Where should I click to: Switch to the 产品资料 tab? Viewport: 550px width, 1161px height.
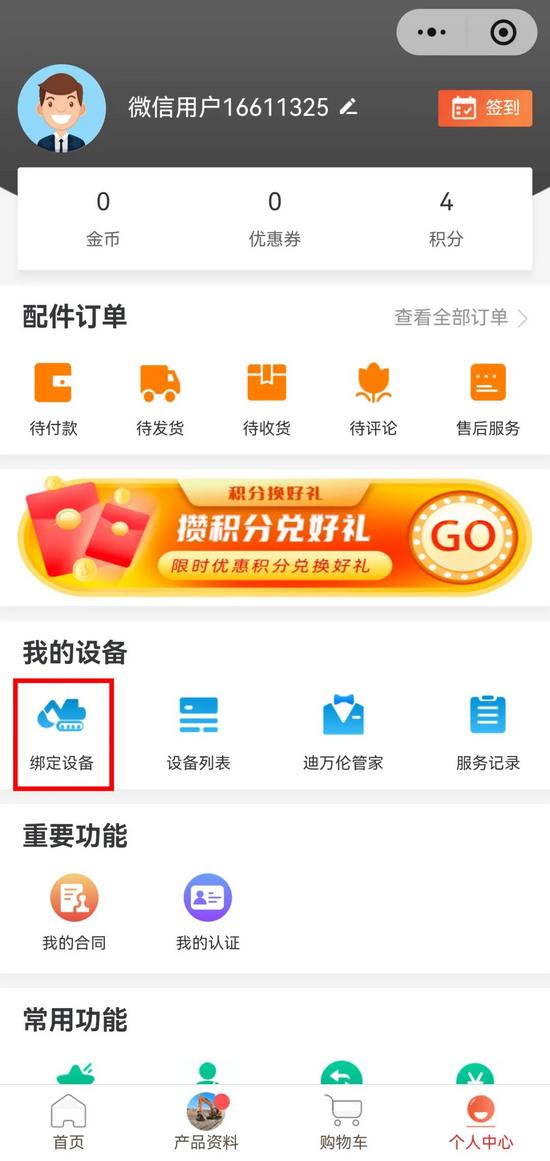click(207, 1122)
